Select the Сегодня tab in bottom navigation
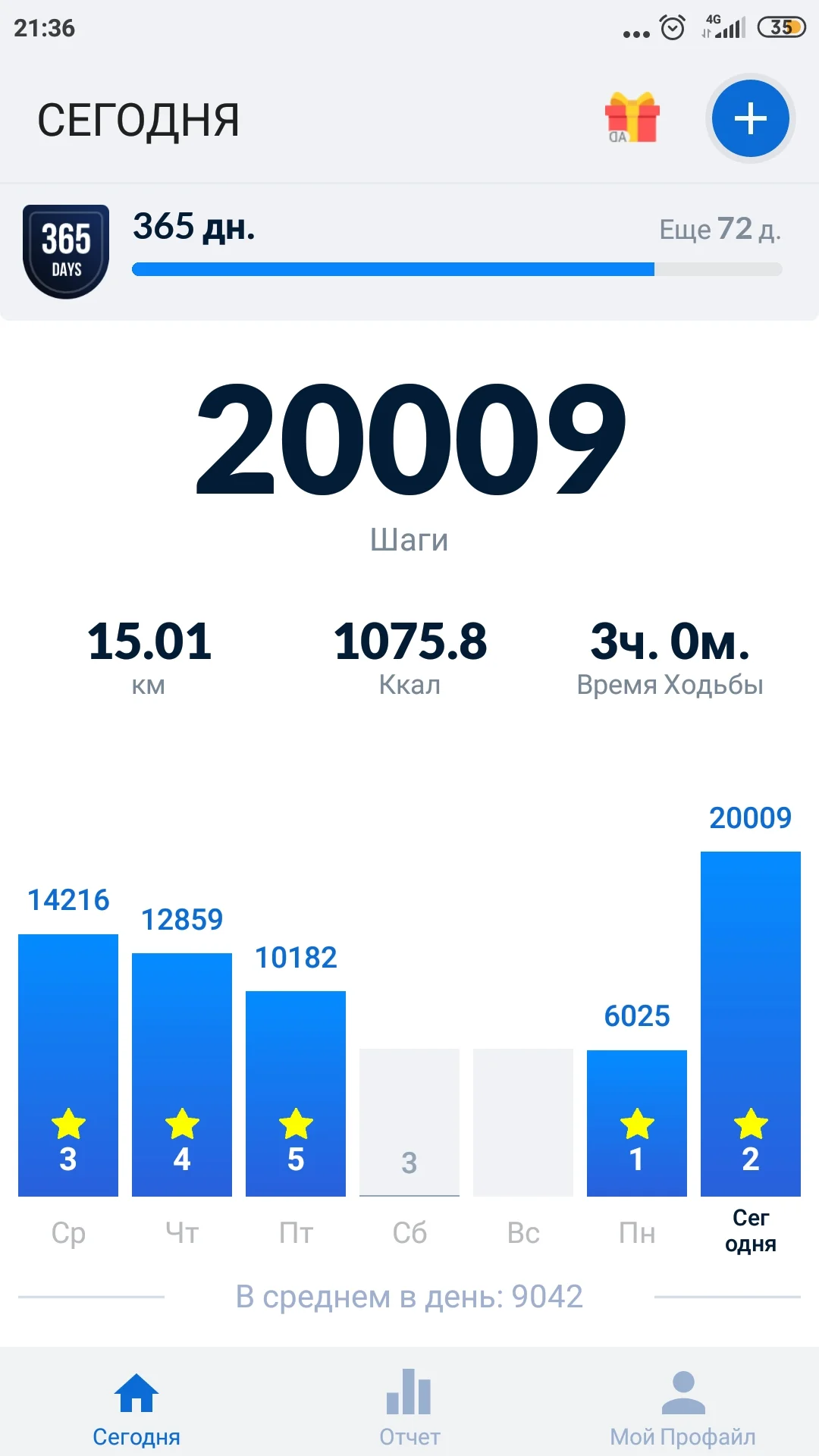Viewport: 819px width, 1456px height. pos(136,1405)
